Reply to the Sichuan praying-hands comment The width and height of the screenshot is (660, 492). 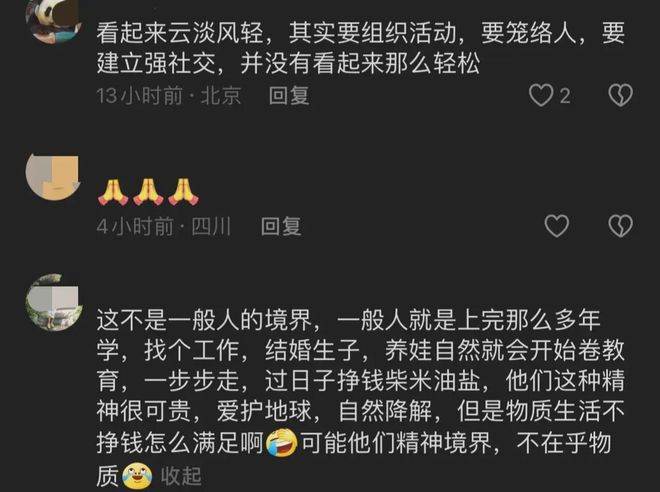(x=281, y=227)
